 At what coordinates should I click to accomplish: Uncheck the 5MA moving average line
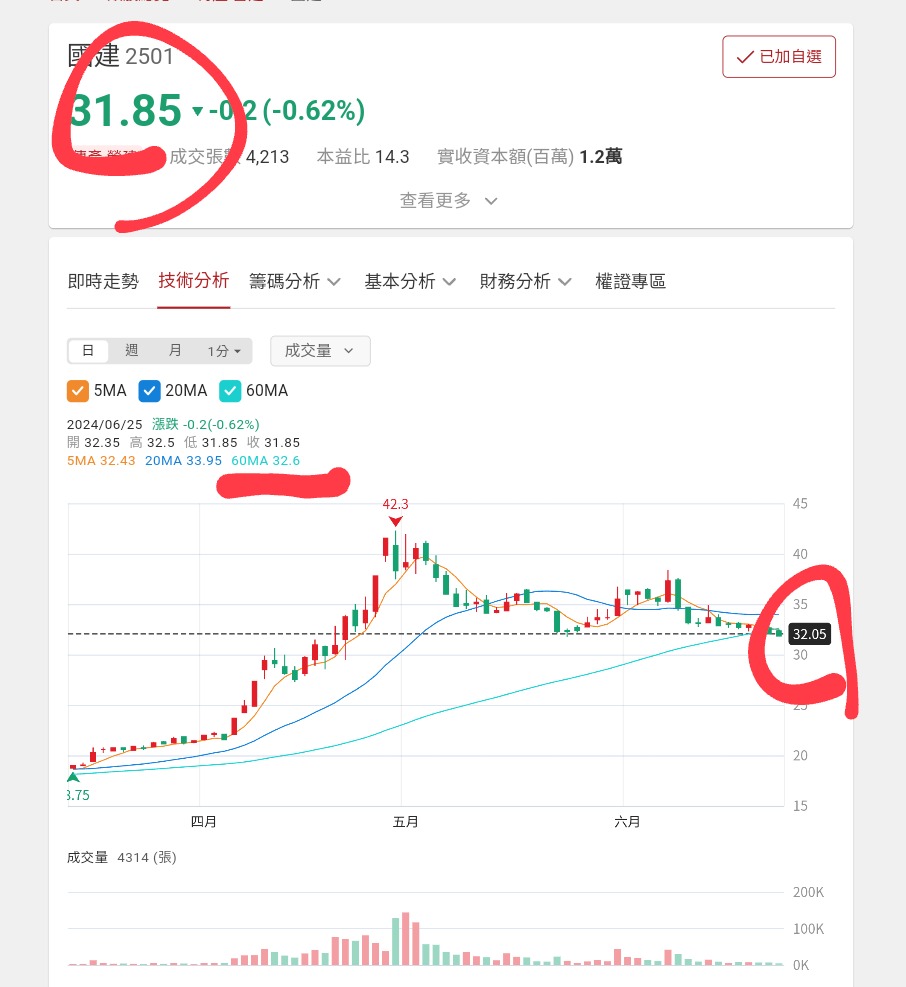(78, 391)
